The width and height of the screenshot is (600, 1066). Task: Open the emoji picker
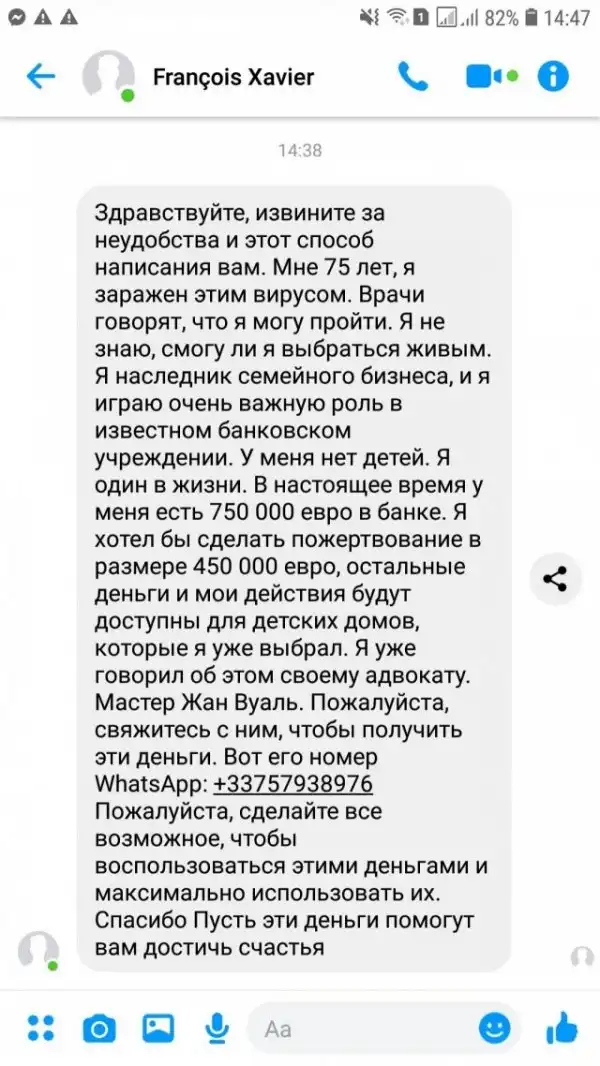tap(494, 1027)
